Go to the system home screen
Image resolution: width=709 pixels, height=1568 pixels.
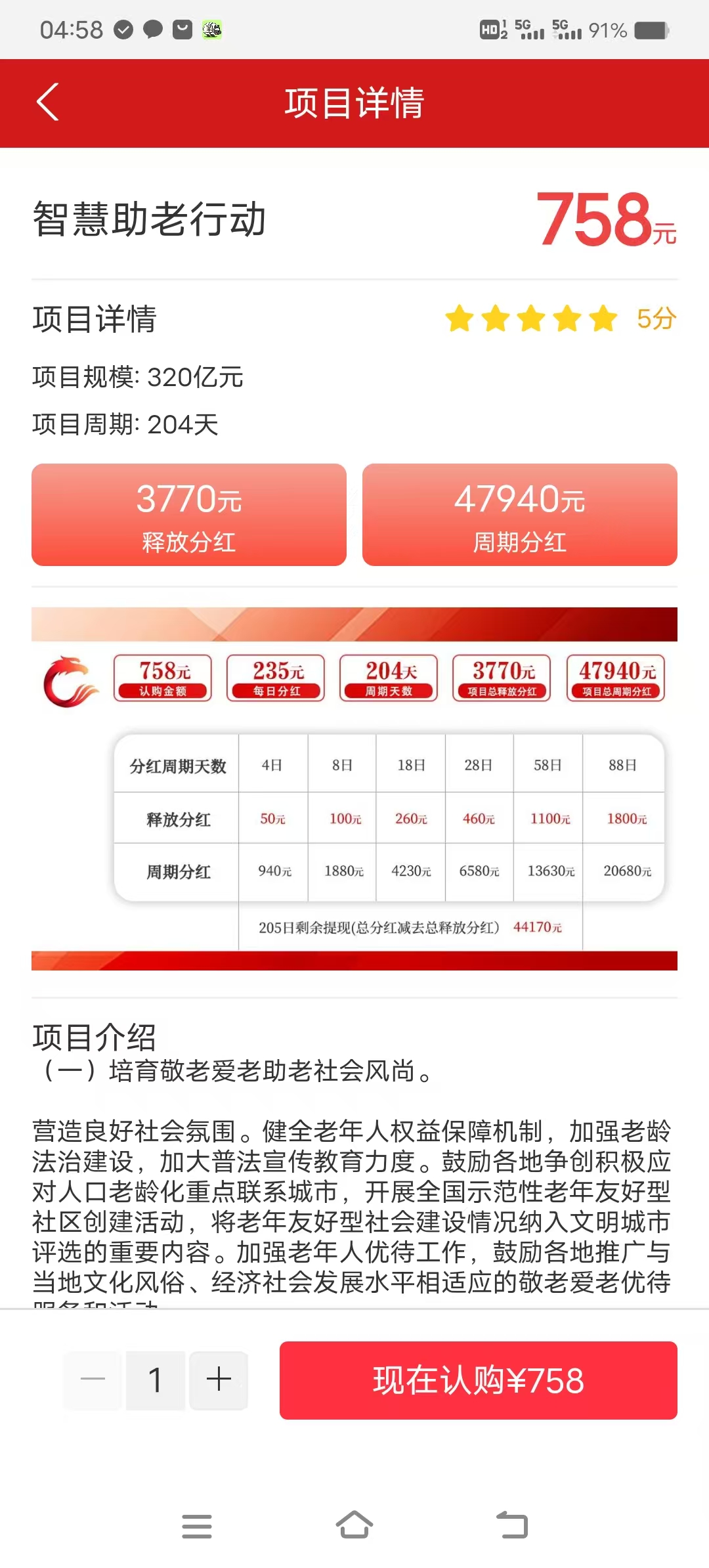[x=354, y=1526]
